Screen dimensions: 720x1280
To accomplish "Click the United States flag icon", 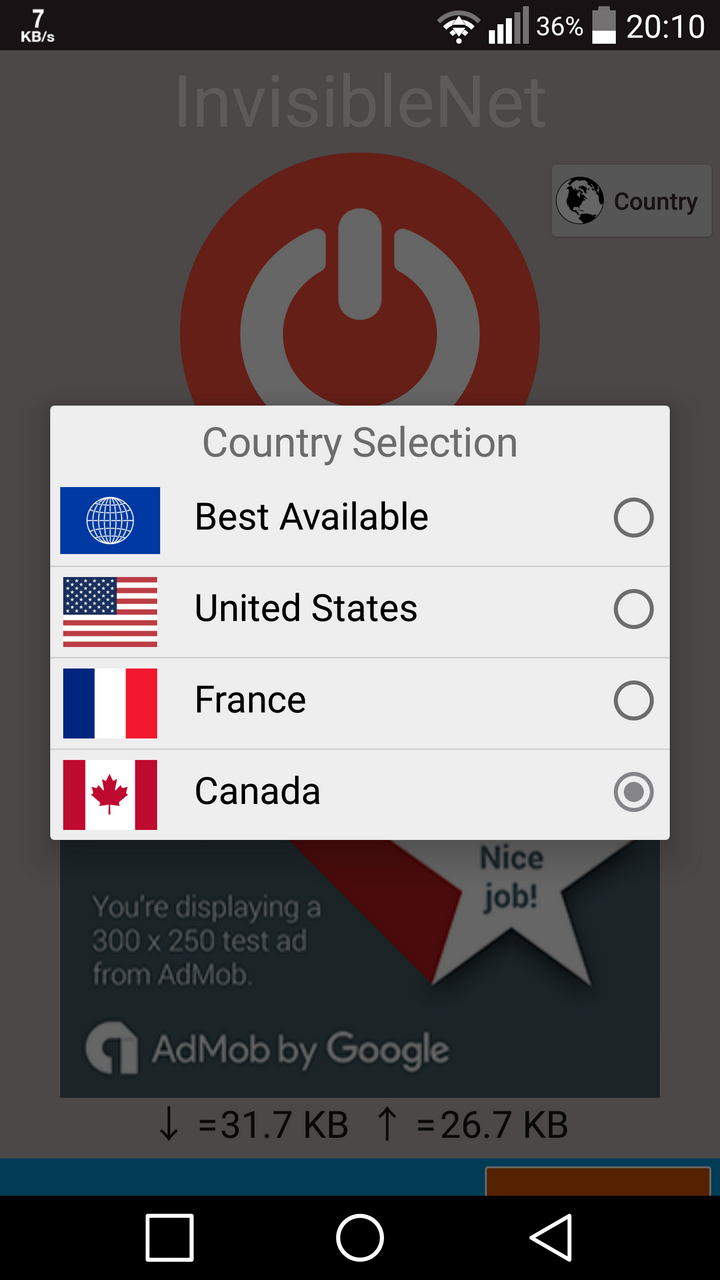I will point(110,610).
